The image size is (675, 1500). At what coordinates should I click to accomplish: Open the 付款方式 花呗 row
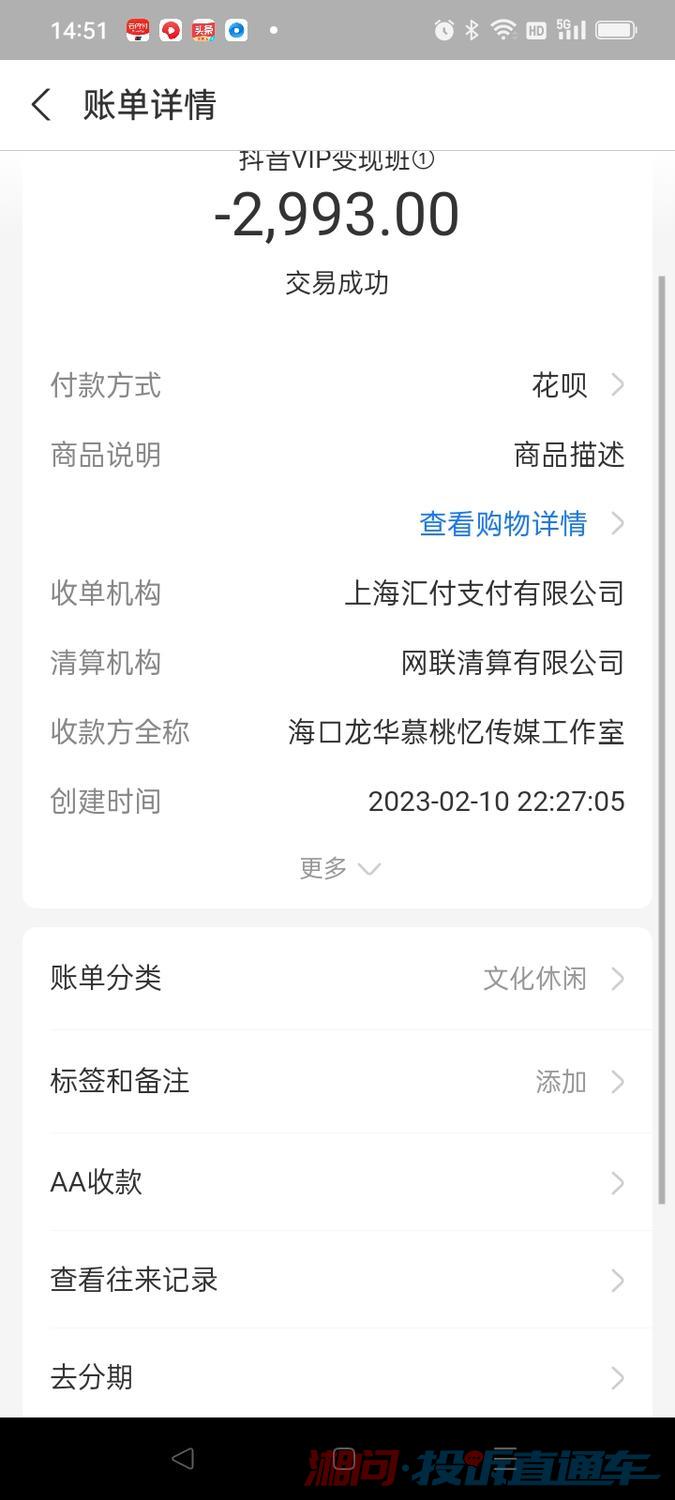(337, 385)
